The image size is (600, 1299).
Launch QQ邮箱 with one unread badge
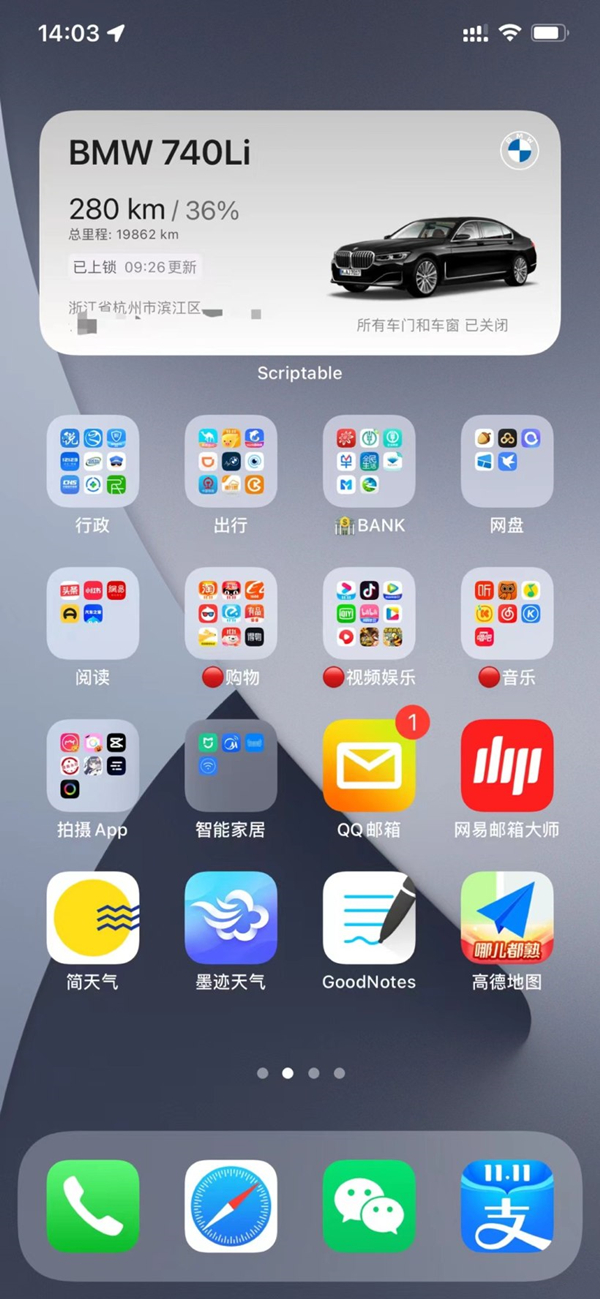pos(369,765)
